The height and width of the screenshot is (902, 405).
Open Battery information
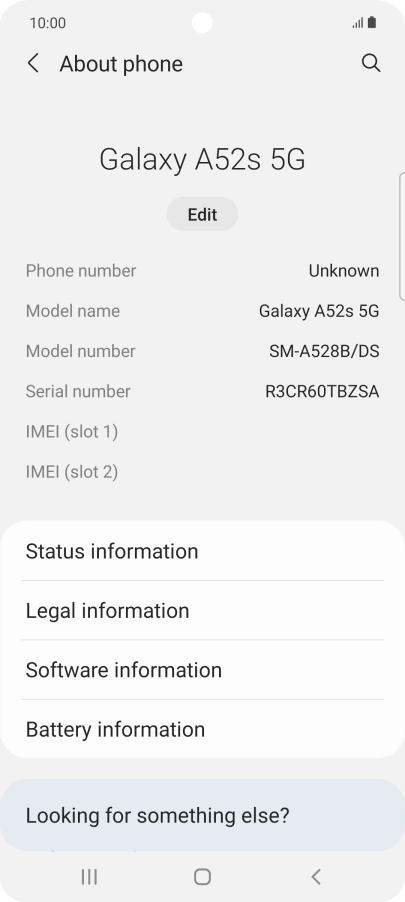[x=202, y=729]
